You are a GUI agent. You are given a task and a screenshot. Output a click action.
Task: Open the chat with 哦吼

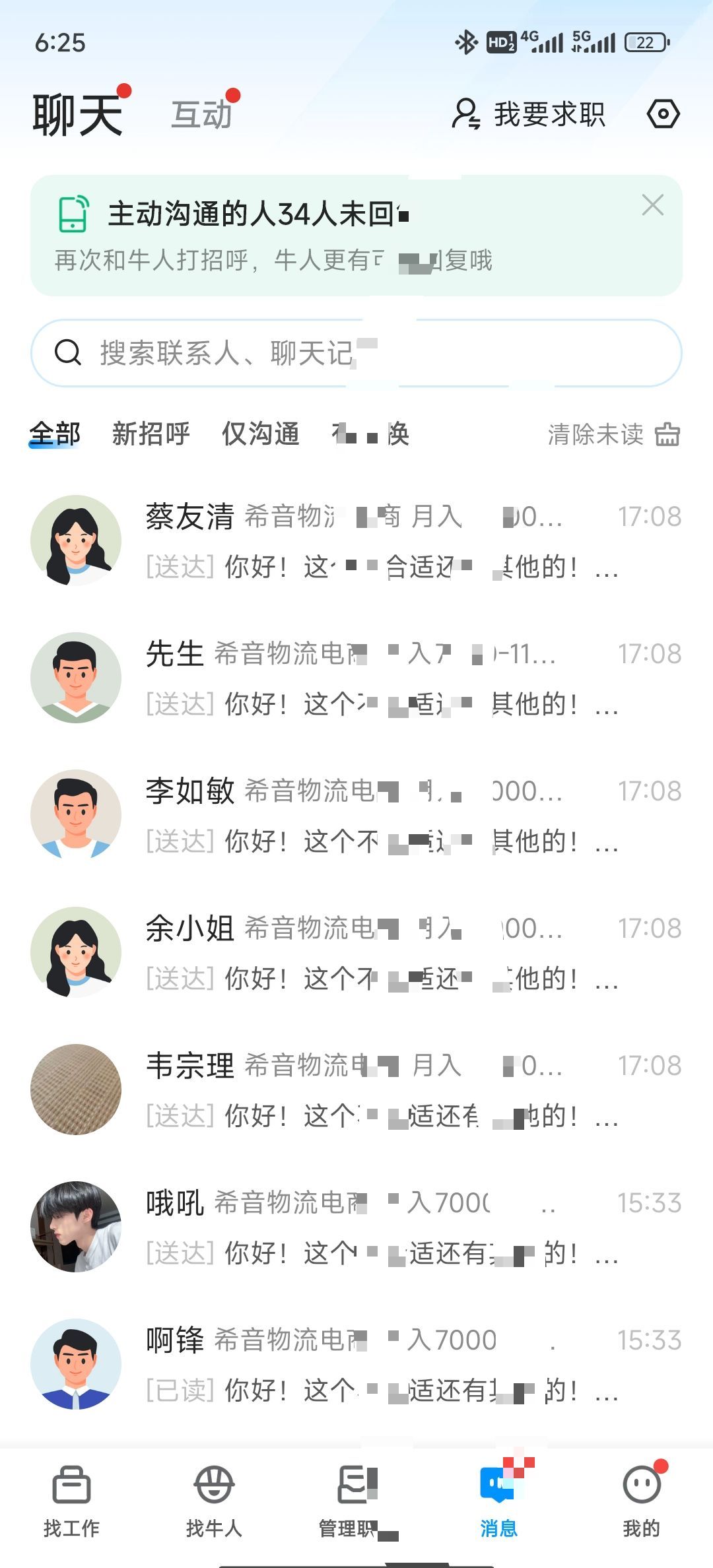point(356,1227)
